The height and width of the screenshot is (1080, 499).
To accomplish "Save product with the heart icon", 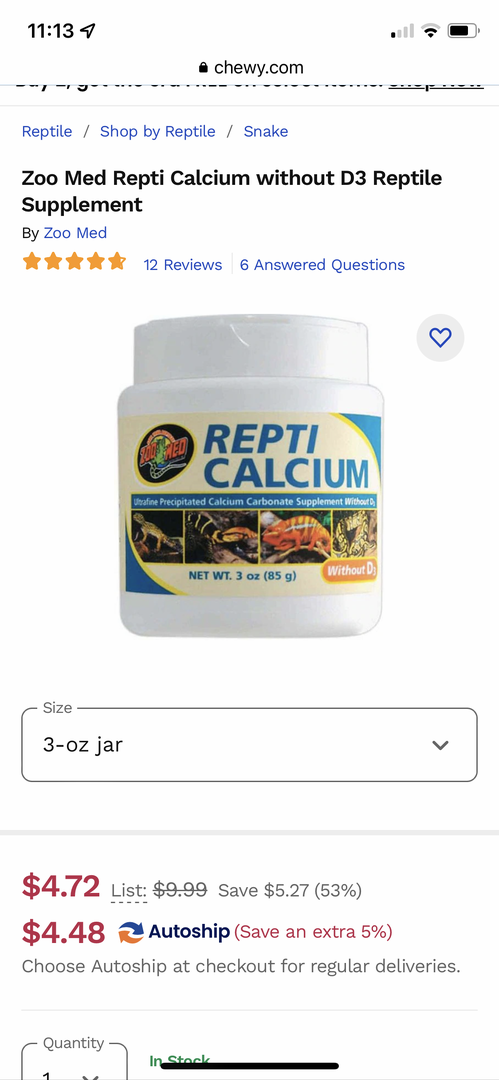I will coord(440,338).
